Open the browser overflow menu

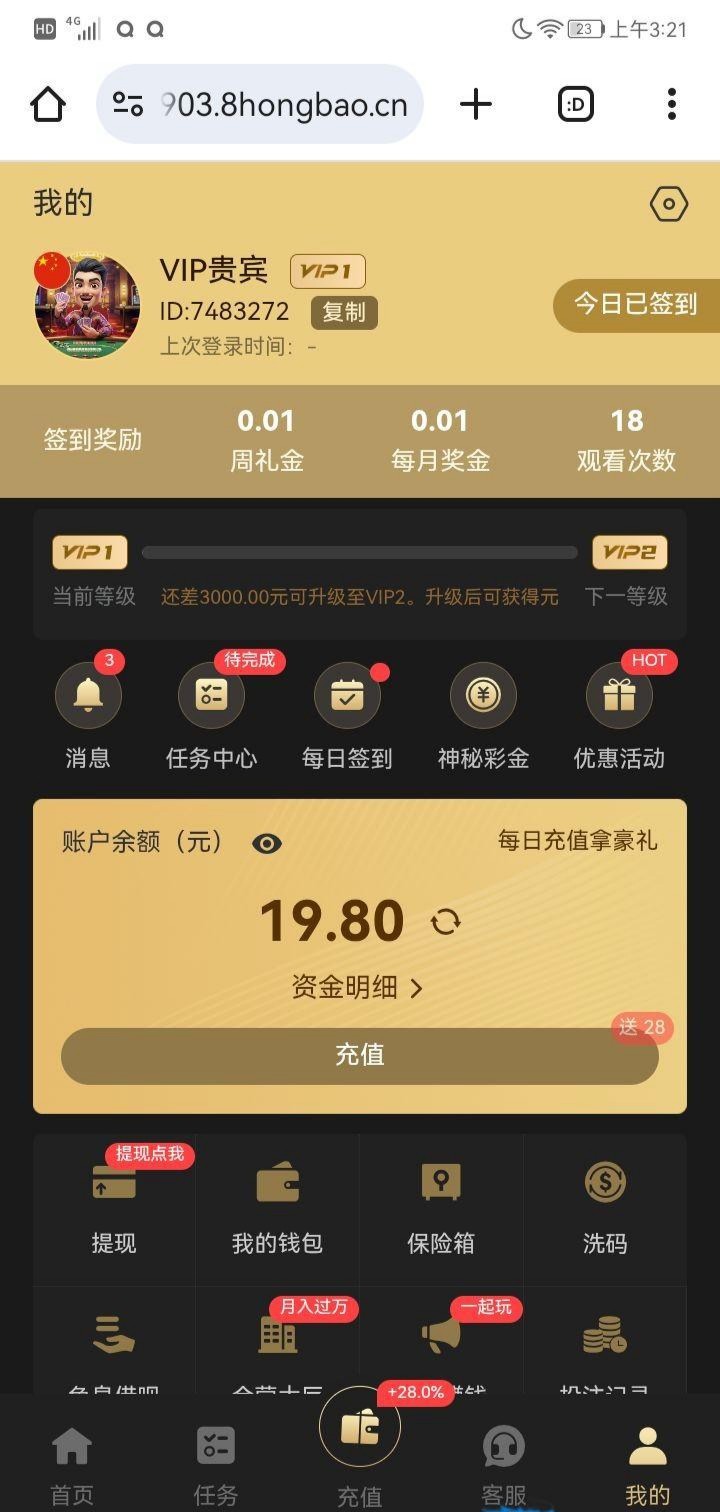coord(671,104)
